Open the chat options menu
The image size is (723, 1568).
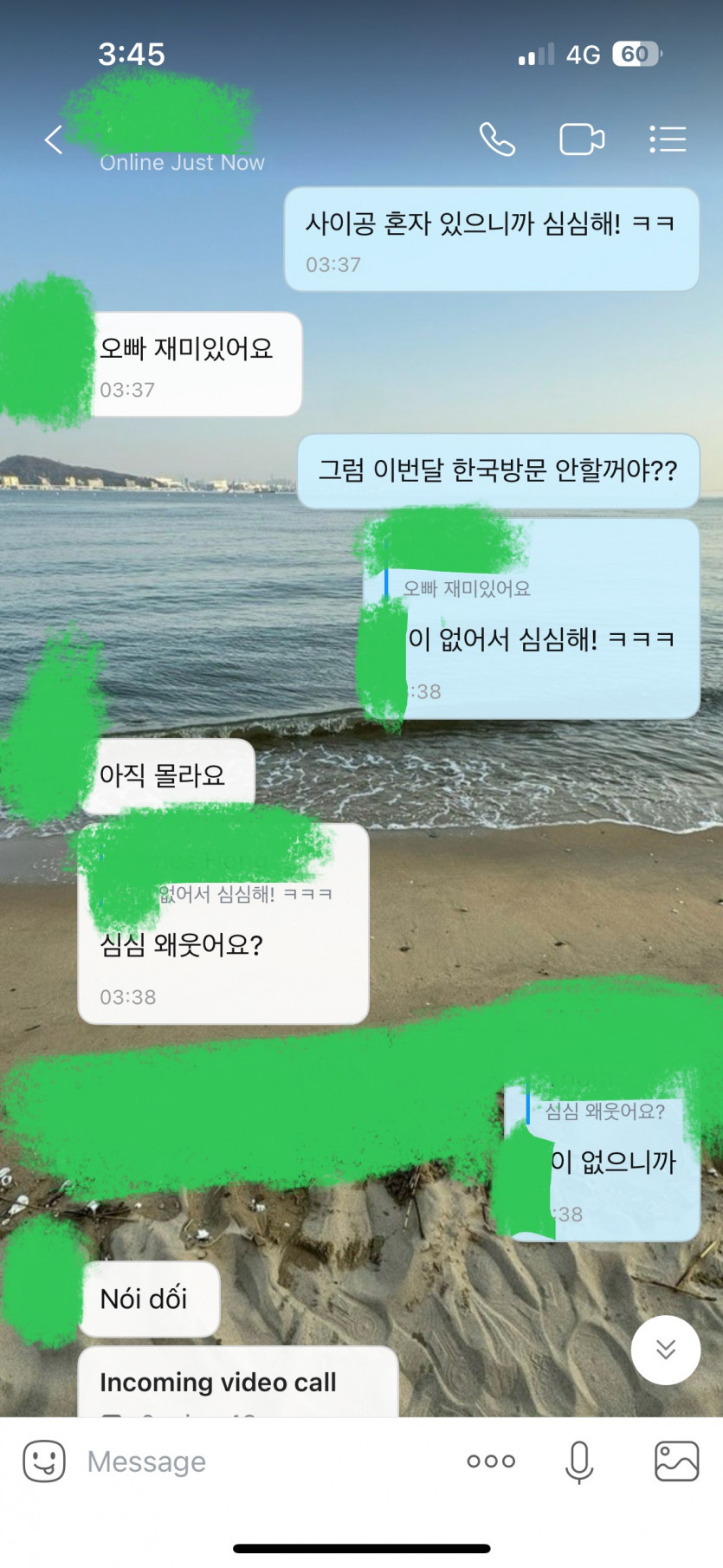pyautogui.click(x=668, y=139)
